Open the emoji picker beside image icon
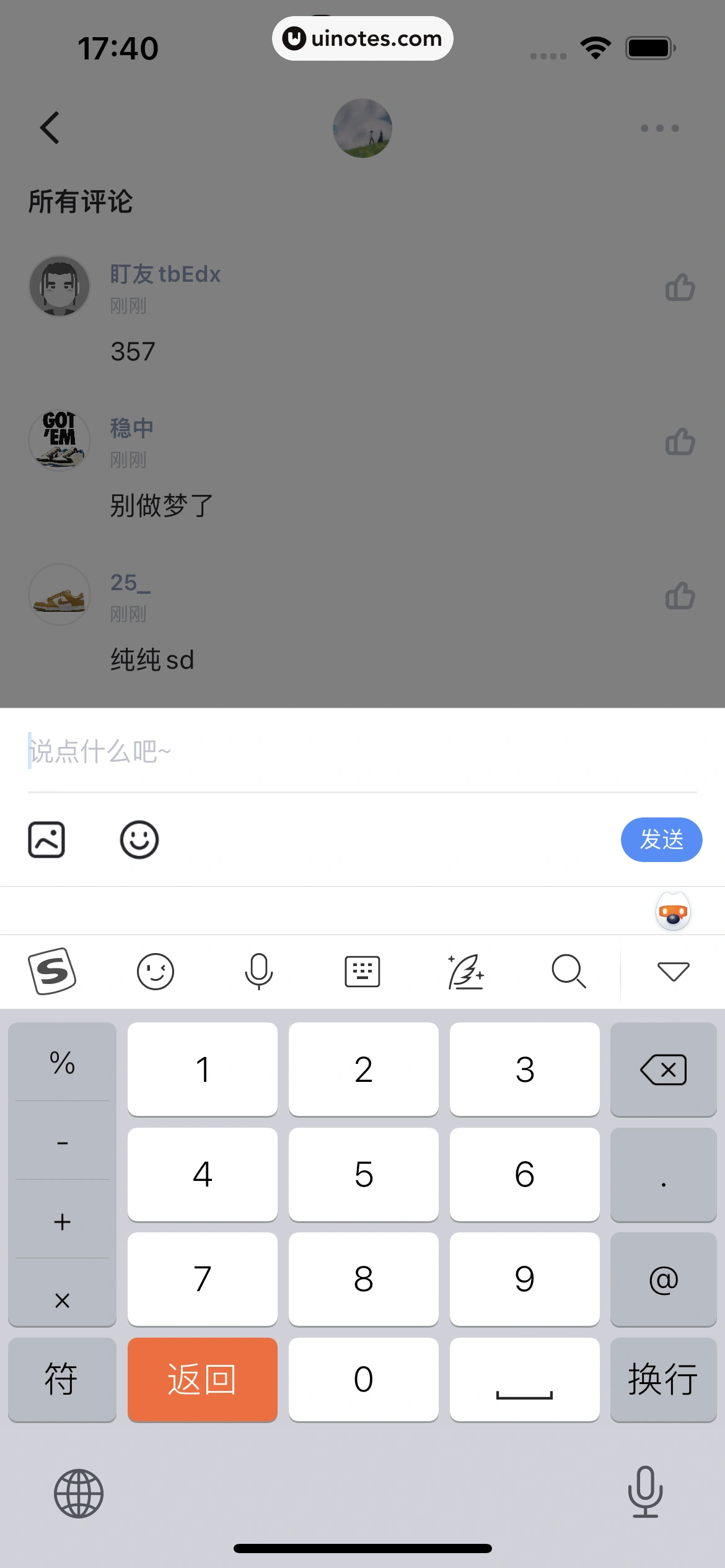Image resolution: width=725 pixels, height=1568 pixels. coord(139,840)
